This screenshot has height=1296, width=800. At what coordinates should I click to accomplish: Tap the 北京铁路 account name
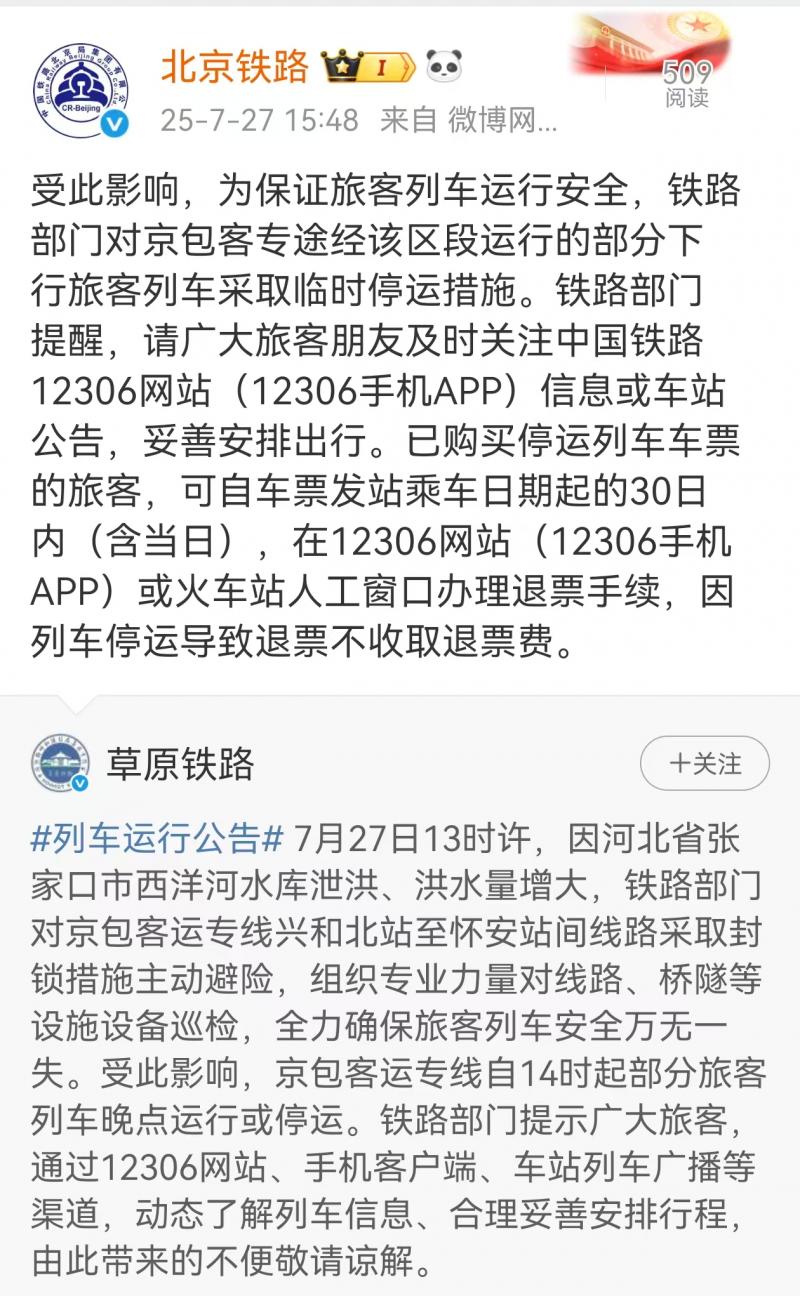click(x=235, y=66)
